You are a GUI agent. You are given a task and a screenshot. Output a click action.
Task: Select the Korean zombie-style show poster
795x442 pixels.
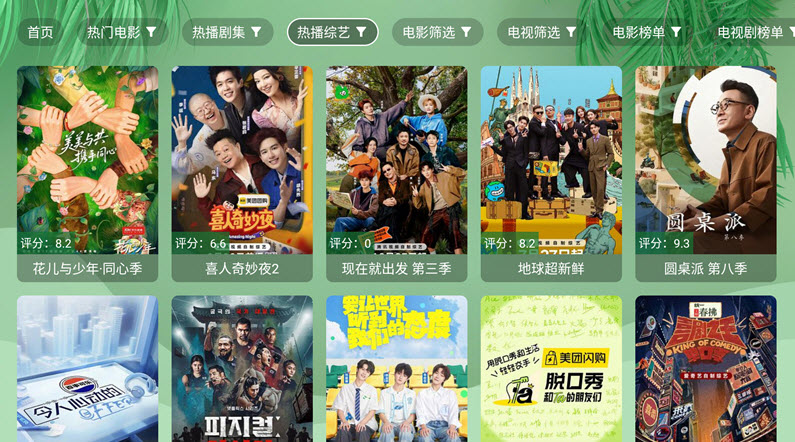pyautogui.click(x=242, y=368)
